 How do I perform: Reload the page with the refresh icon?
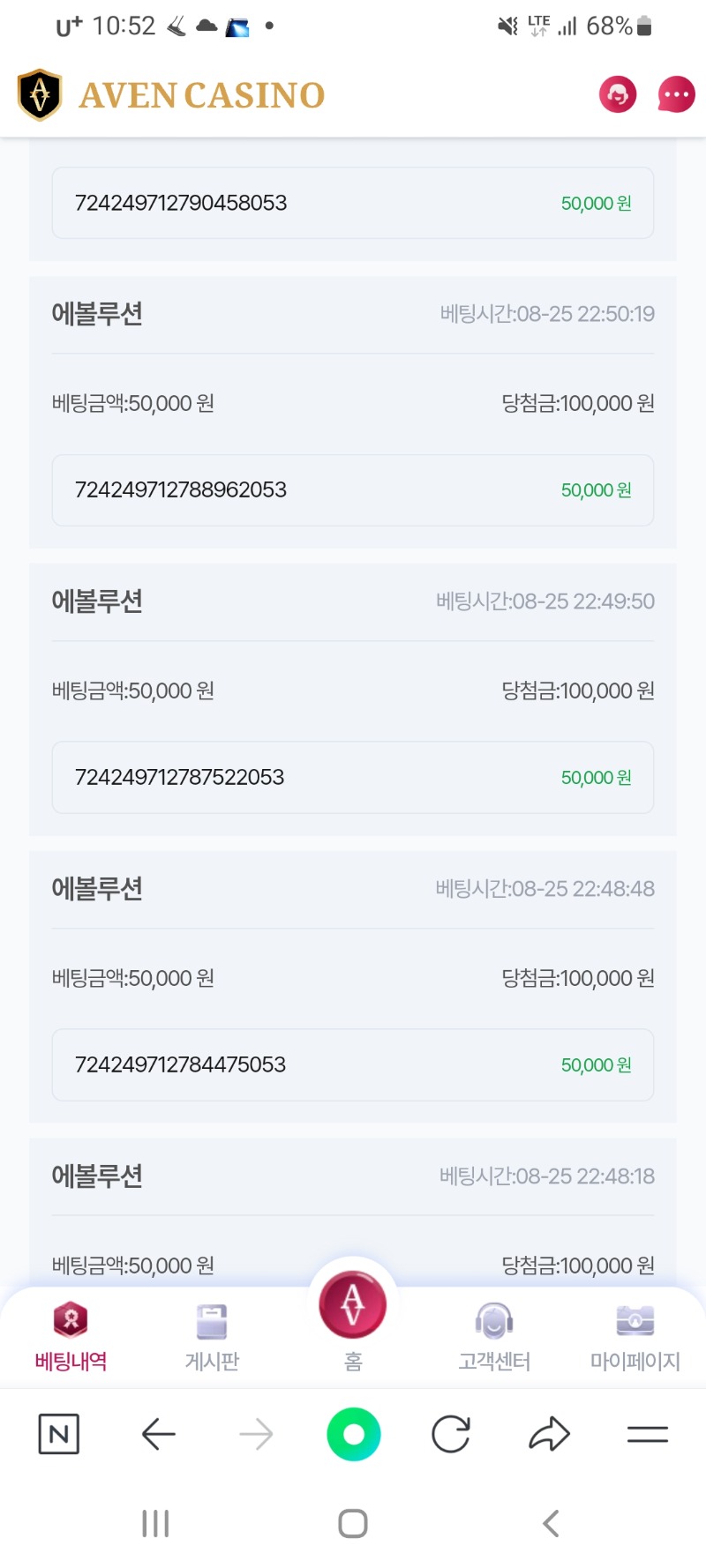point(451,1434)
